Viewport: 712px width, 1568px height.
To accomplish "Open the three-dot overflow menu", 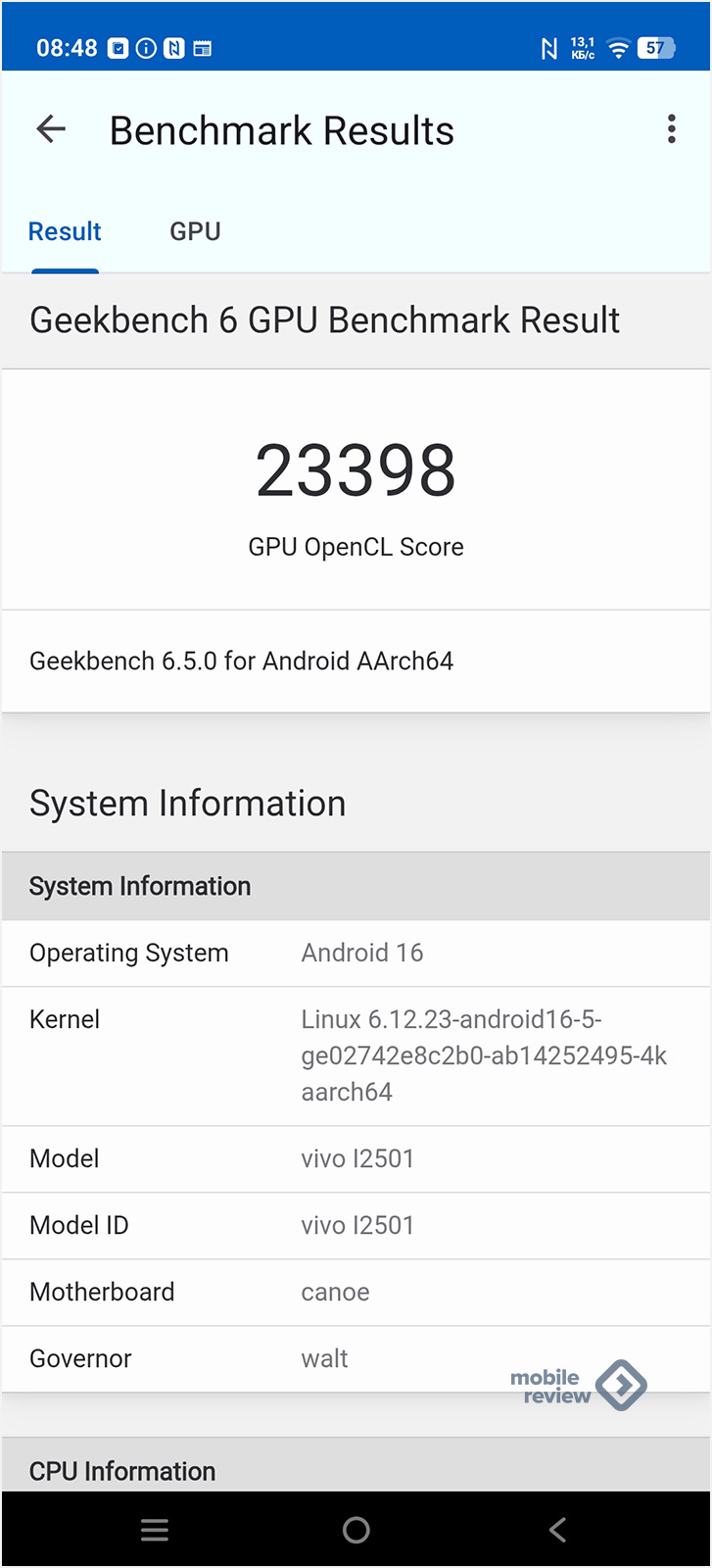I will 671,129.
